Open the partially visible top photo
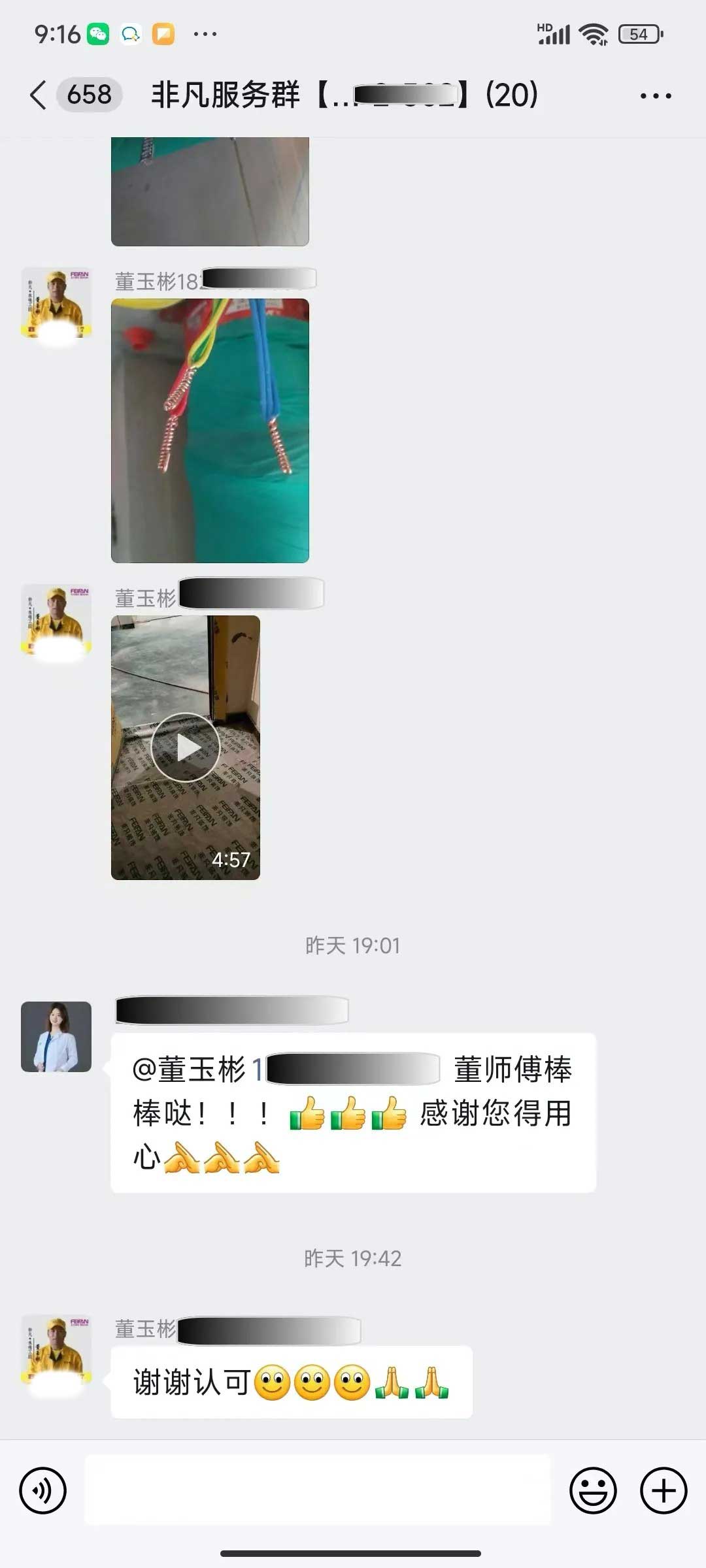Image resolution: width=706 pixels, height=1568 pixels. [x=210, y=191]
